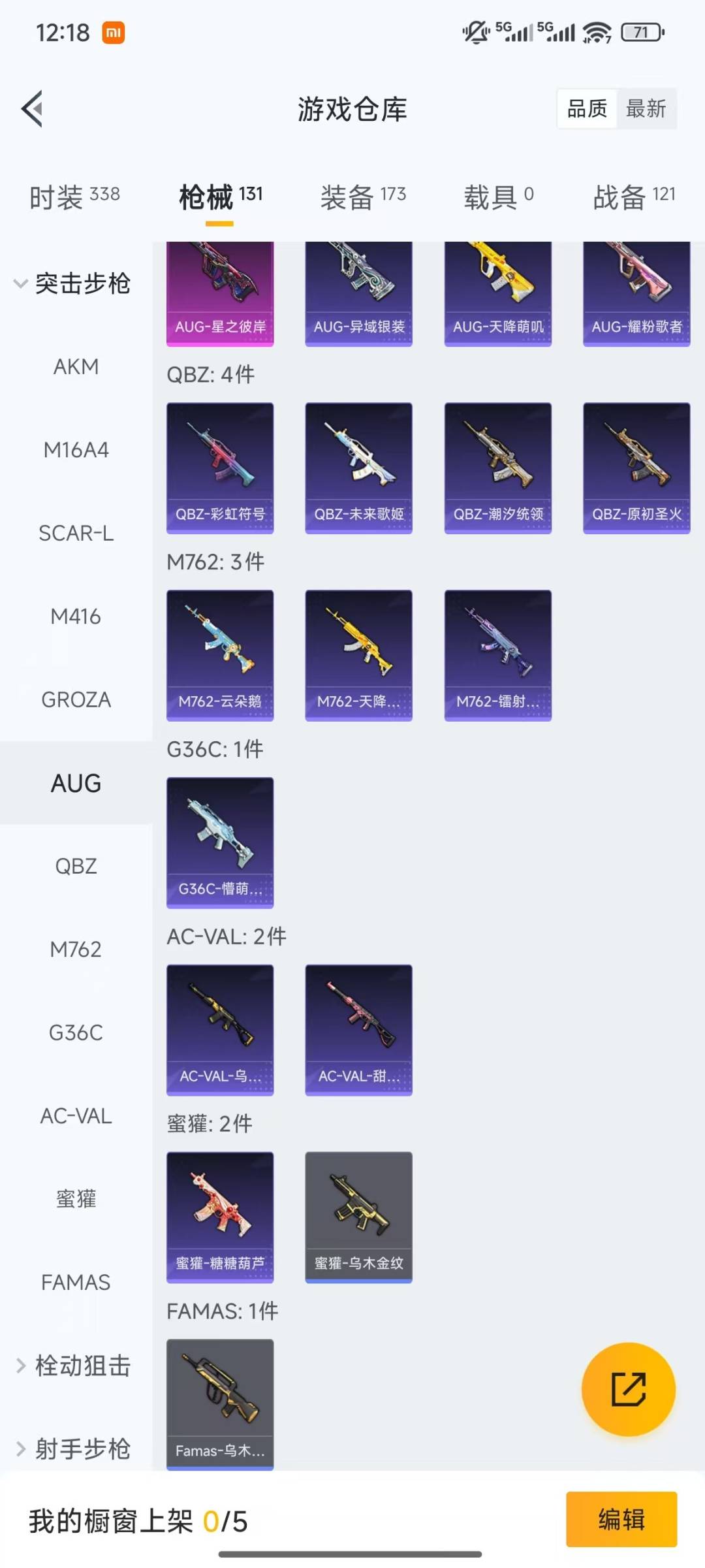Switch to the 战备 tab
705x1568 pixels.
[633, 196]
